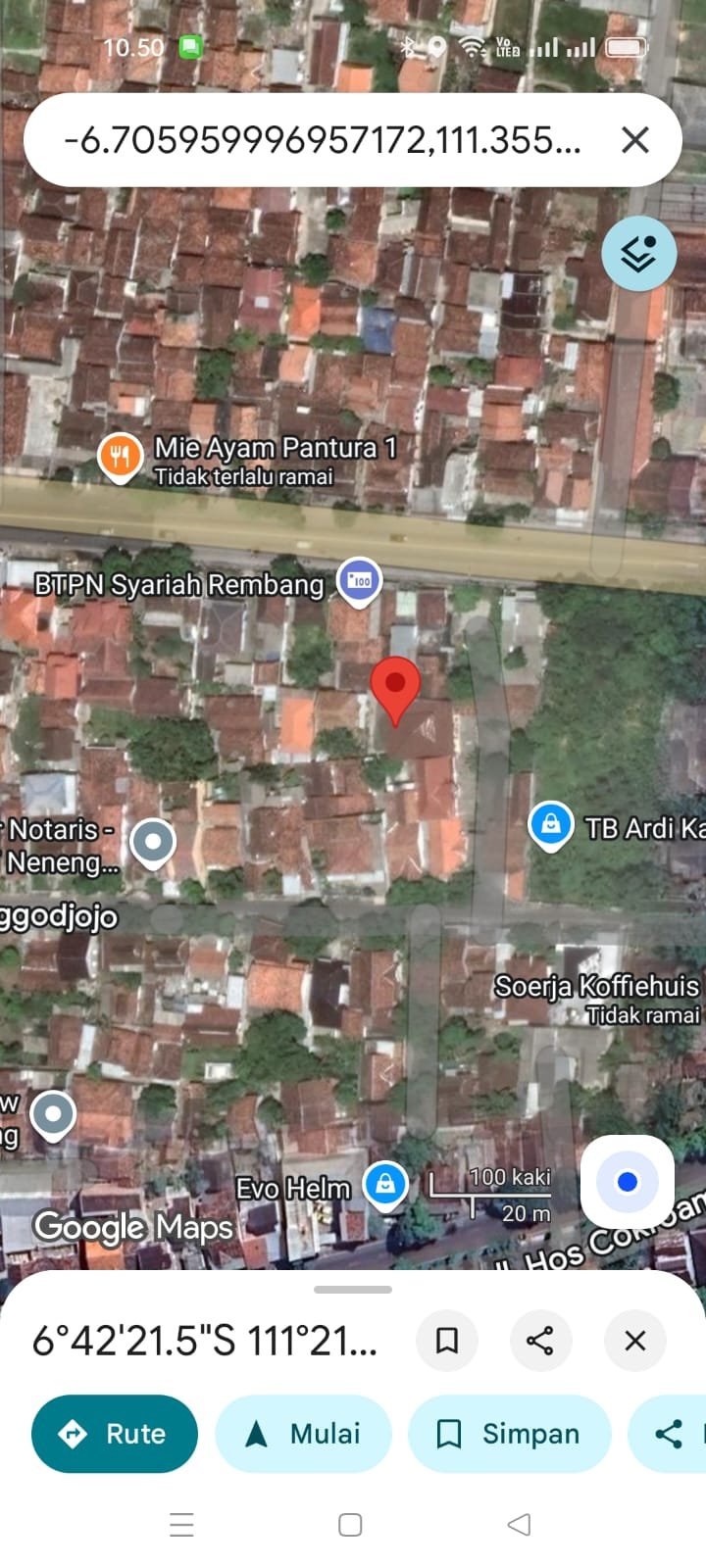Go back with the system back button
Screen dimensions: 706x1568
click(520, 1524)
